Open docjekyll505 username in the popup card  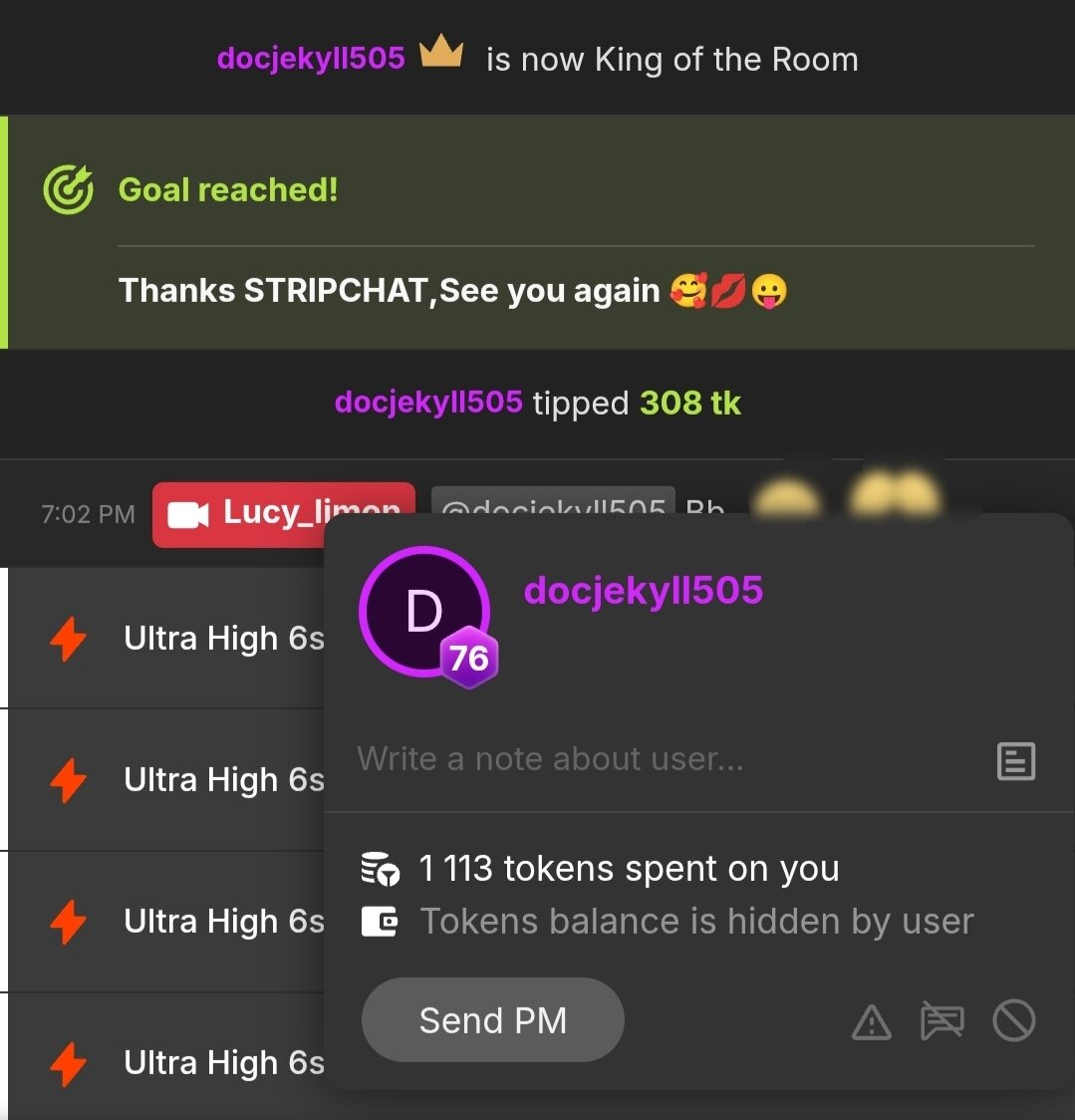coord(643,590)
